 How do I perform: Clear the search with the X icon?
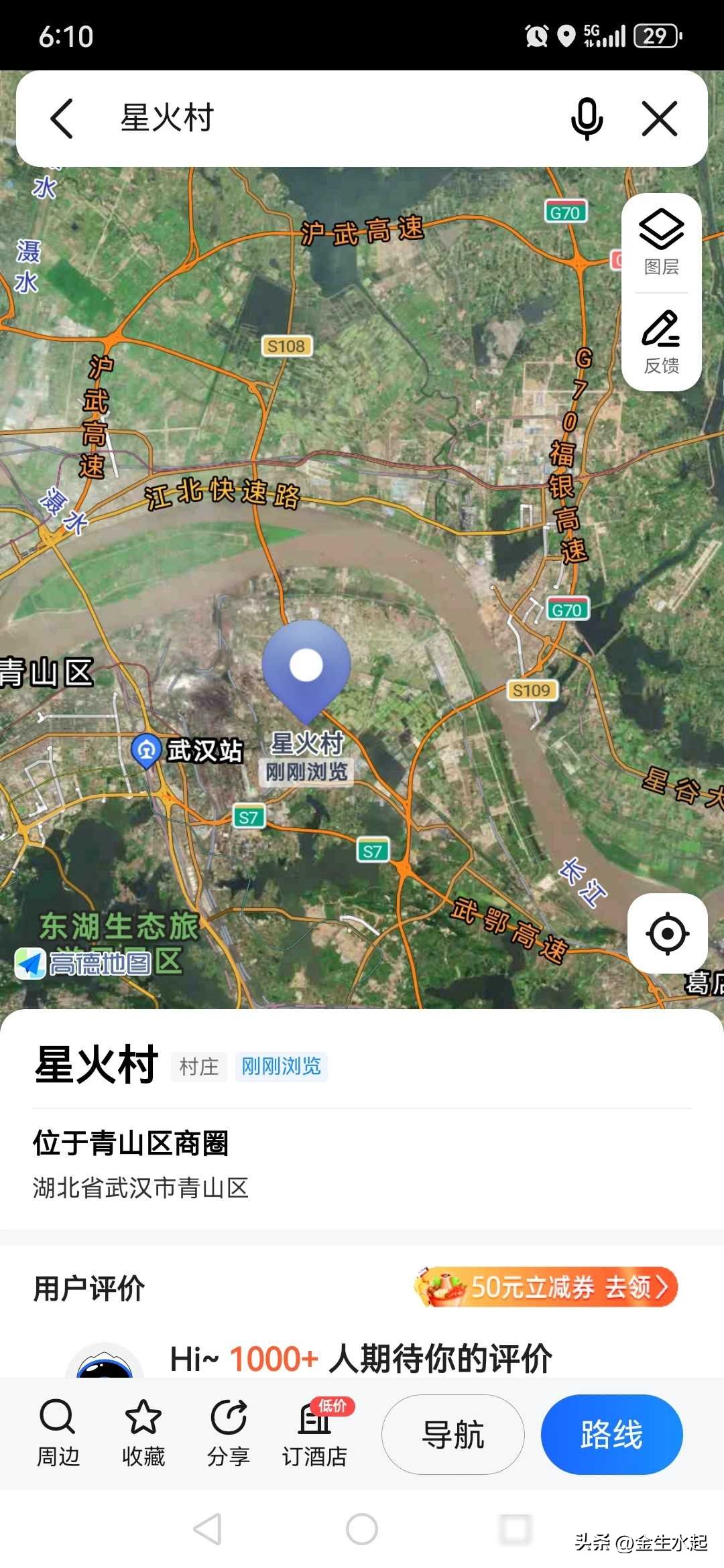(x=660, y=119)
